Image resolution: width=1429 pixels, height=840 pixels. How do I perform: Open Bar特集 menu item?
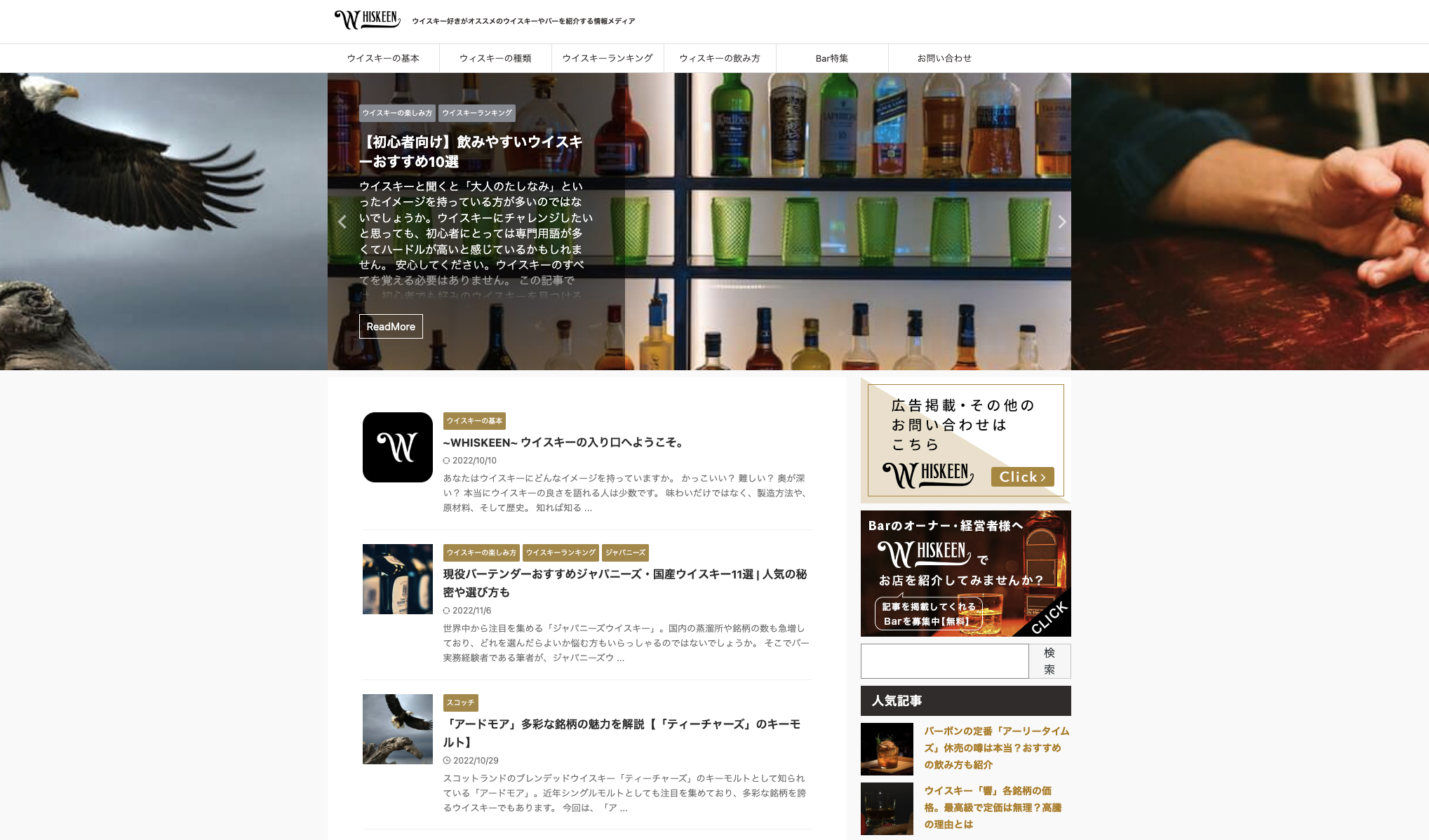pos(832,58)
